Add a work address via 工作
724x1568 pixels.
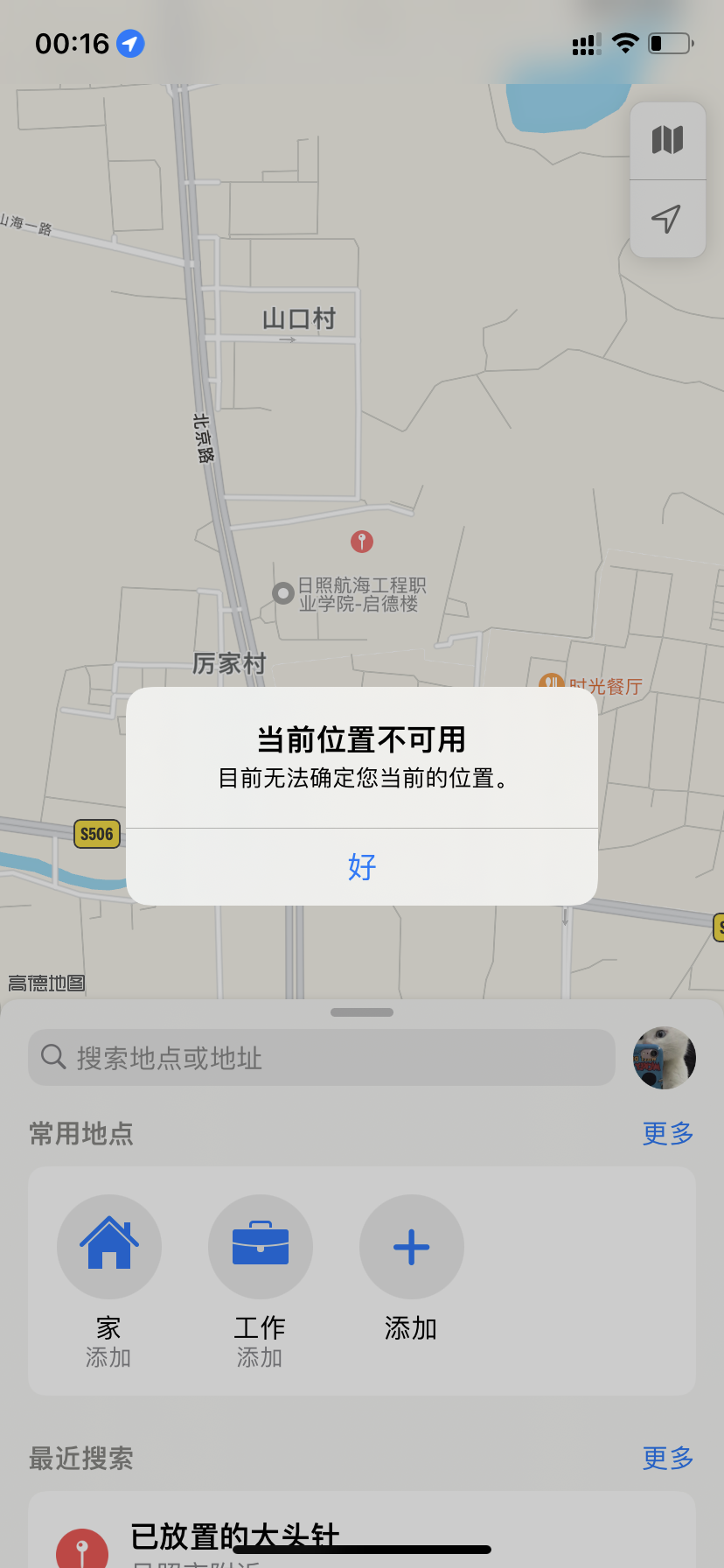261,1247
